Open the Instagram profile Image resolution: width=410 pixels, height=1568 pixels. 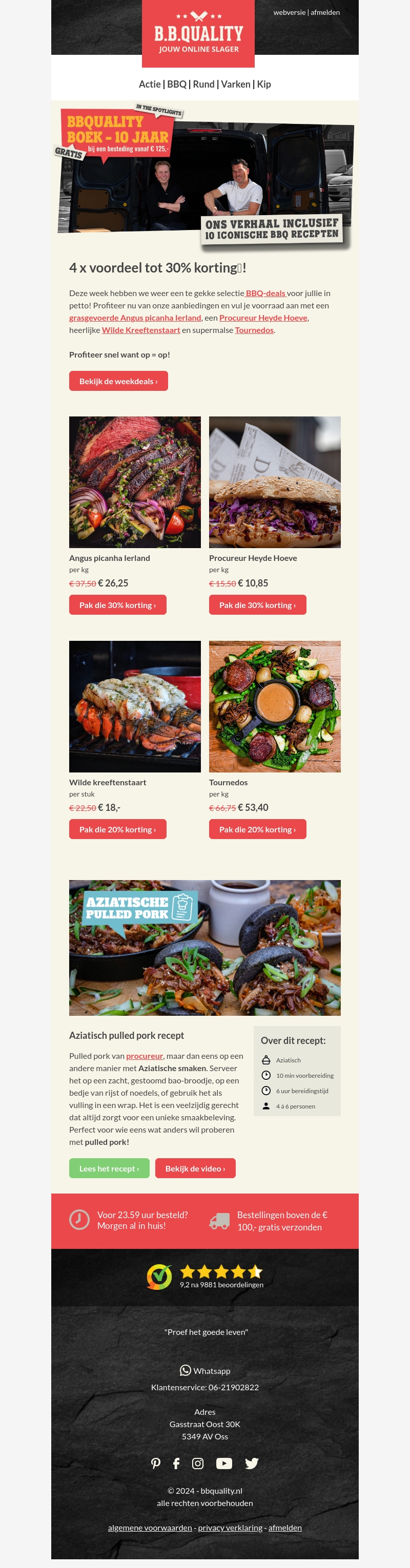click(x=197, y=1464)
